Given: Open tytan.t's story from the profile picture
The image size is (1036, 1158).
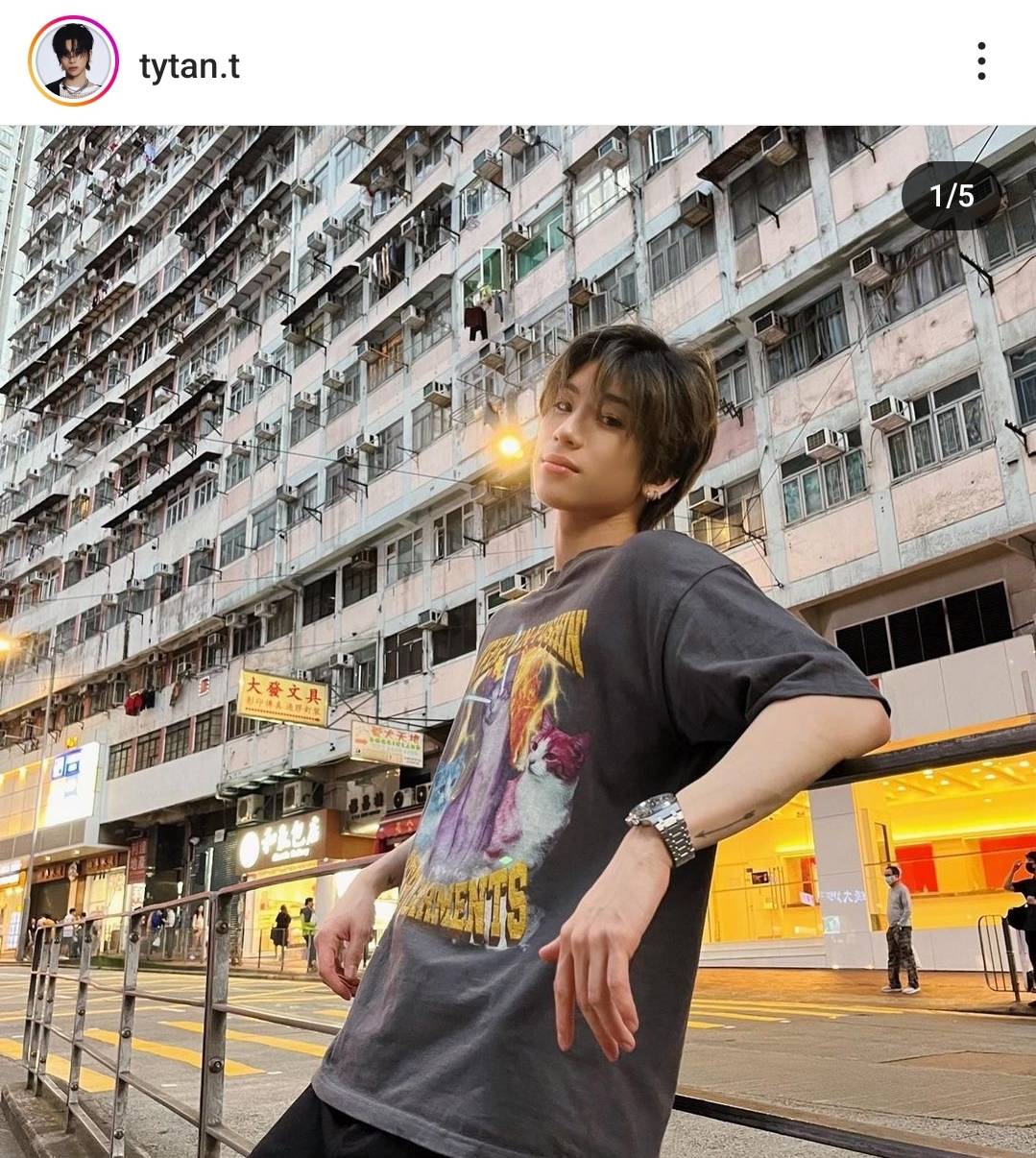Looking at the screenshot, I should [x=73, y=62].
